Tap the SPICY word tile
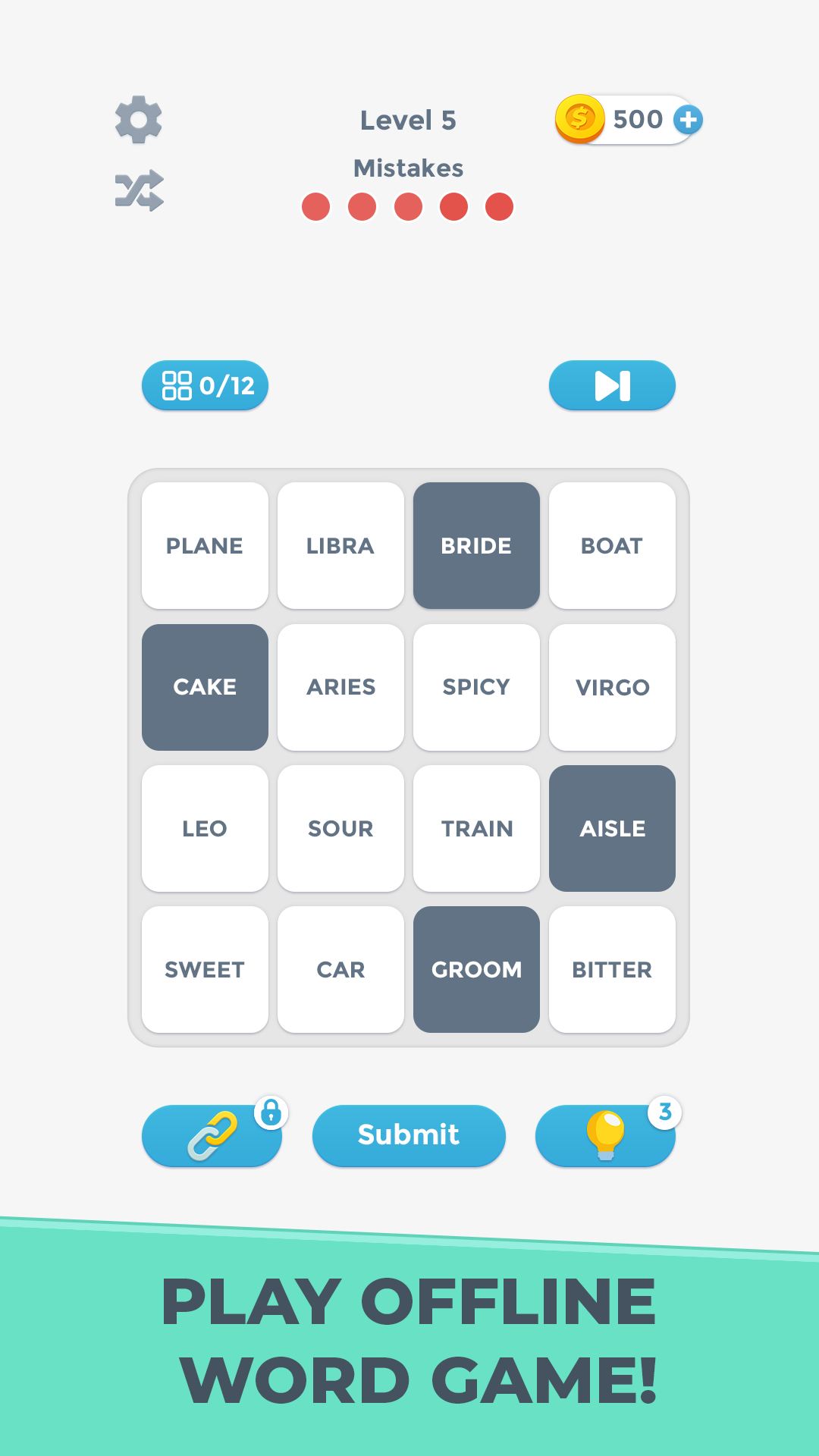Viewport: 819px width, 1456px height. click(476, 687)
